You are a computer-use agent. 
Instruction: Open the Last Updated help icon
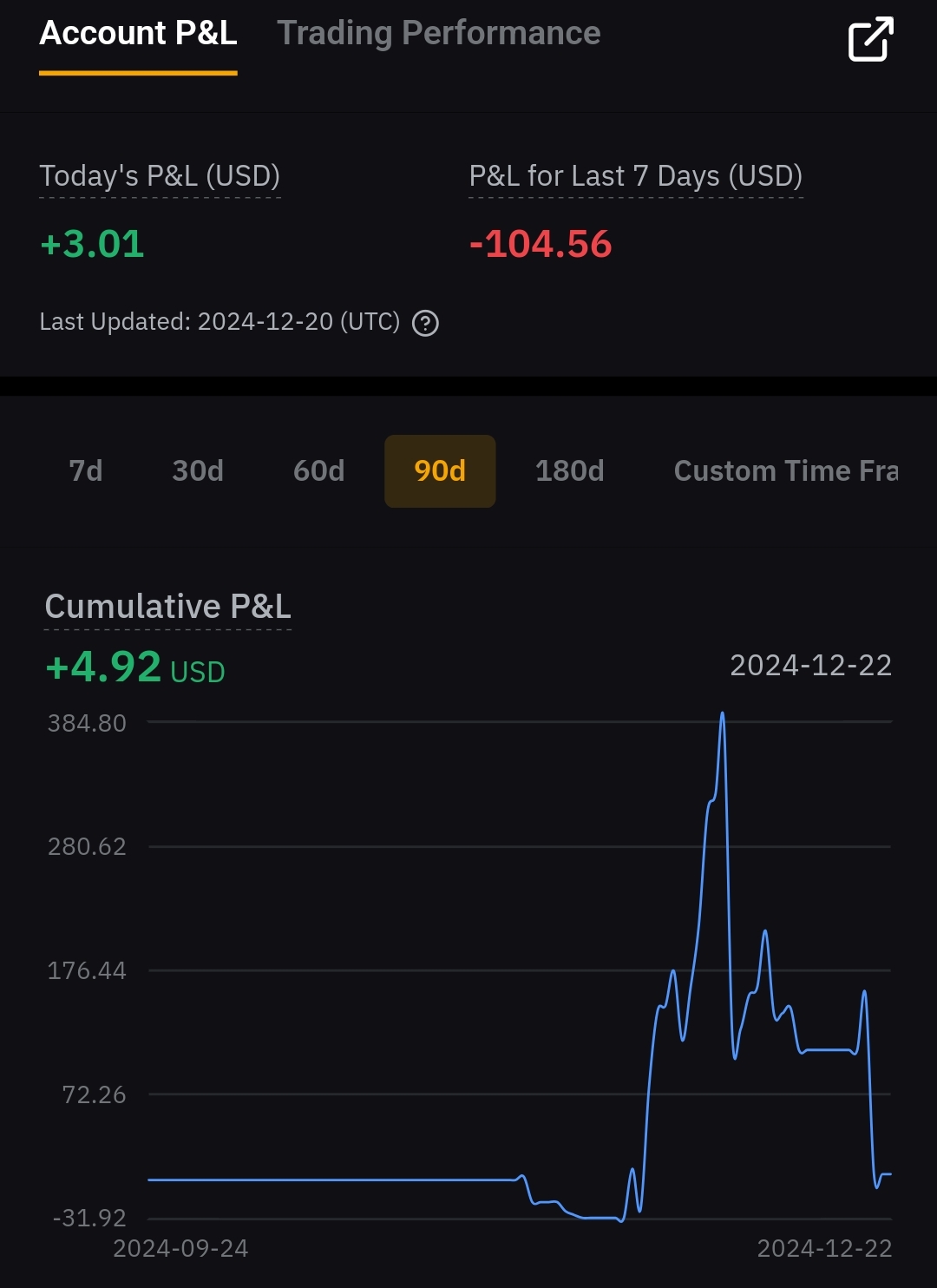tap(425, 324)
